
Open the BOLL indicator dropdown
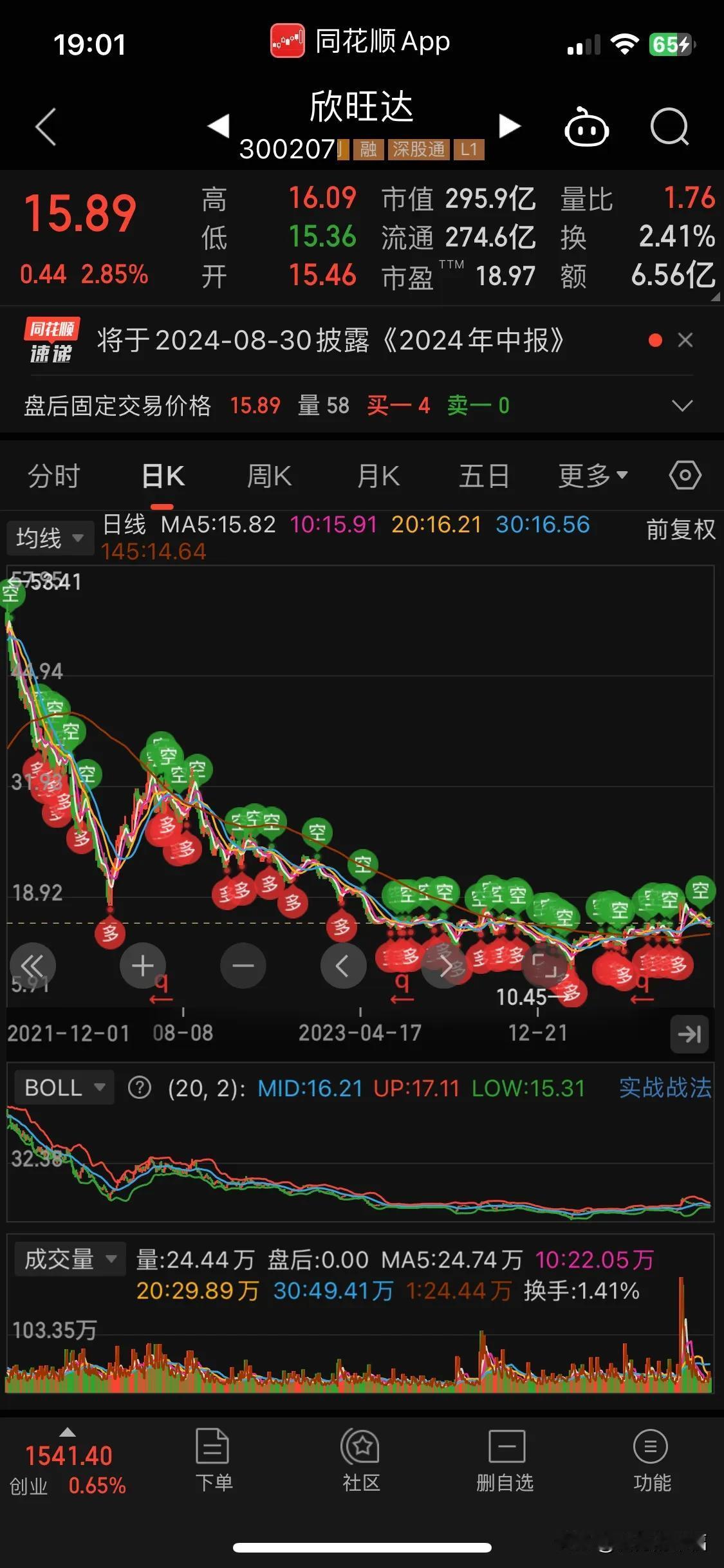tap(64, 1088)
